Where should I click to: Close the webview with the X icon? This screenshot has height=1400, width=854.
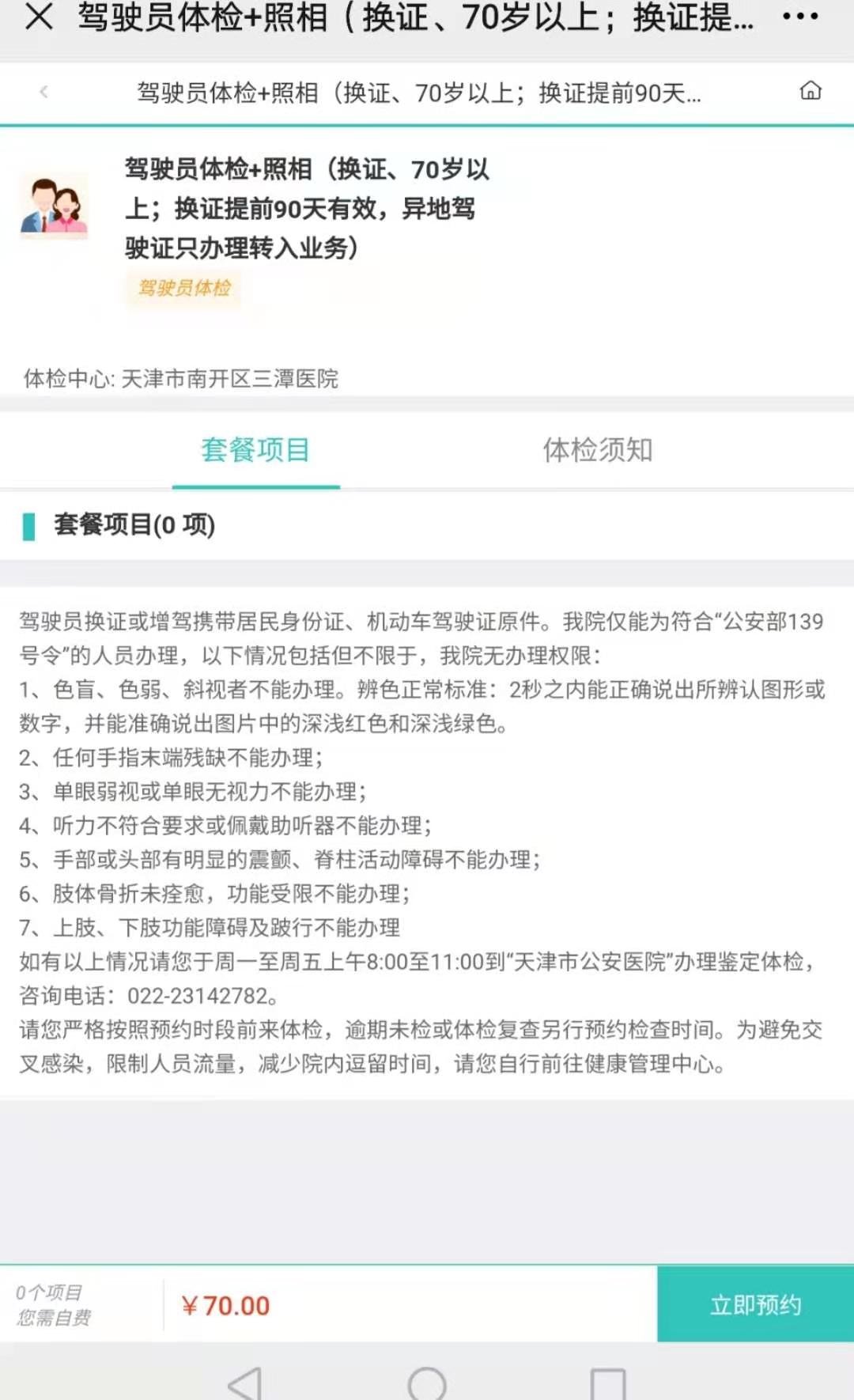pyautogui.click(x=39, y=17)
